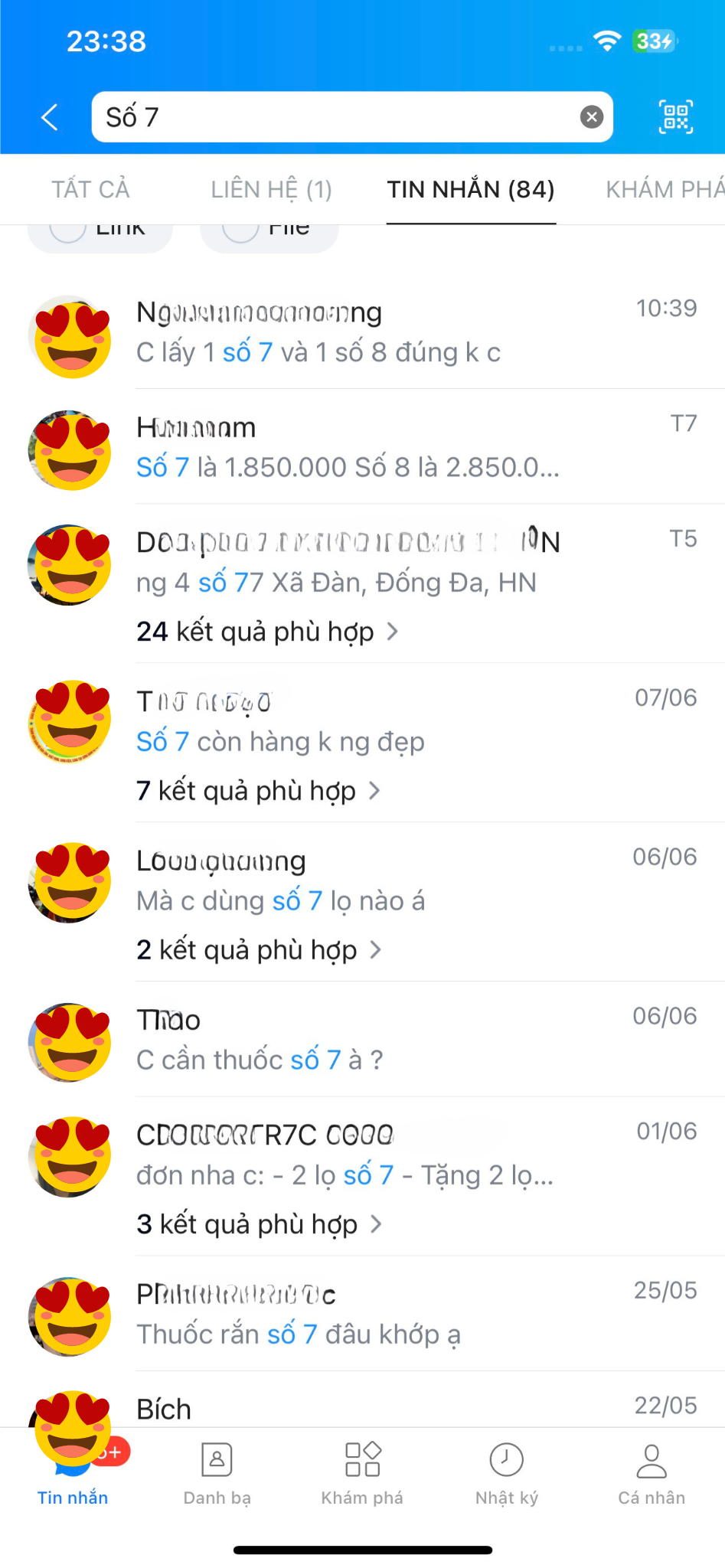Switch to the KHÁM PHÁ top tab
This screenshot has height=1568, width=725.
663,189
